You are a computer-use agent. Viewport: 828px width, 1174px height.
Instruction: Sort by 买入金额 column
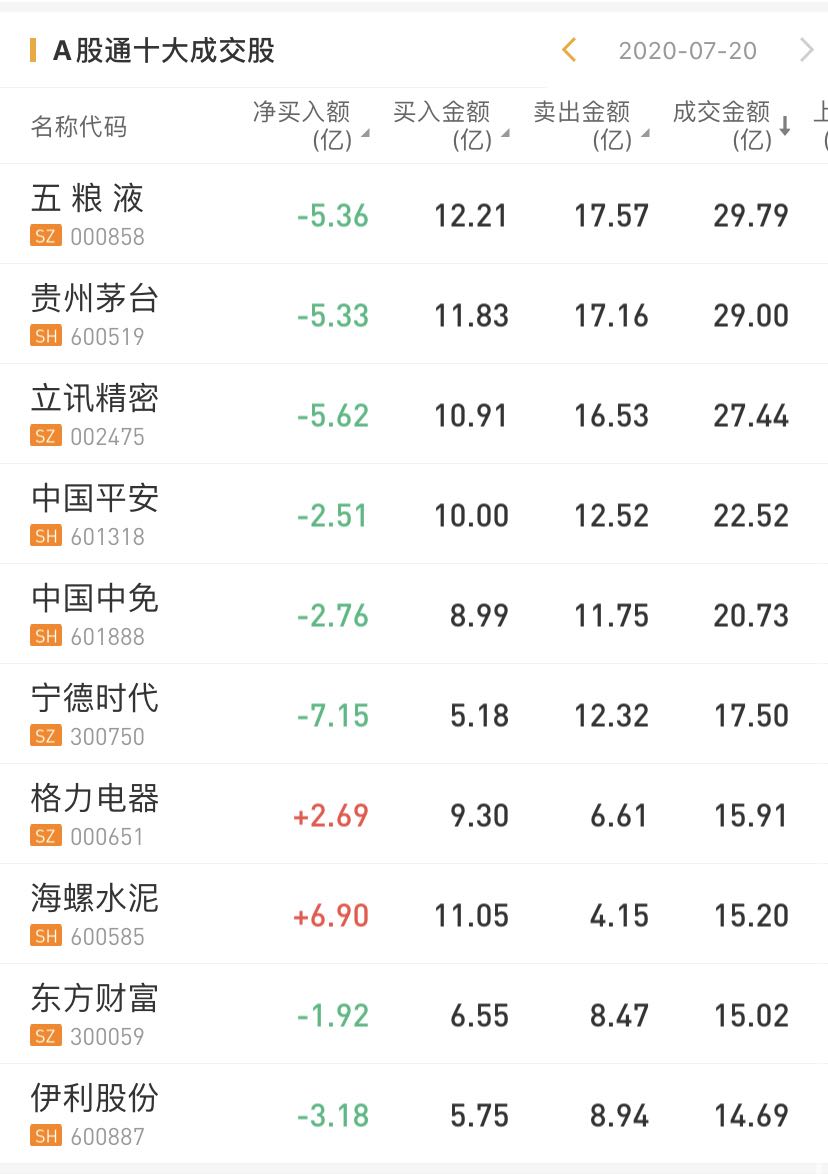(x=449, y=125)
